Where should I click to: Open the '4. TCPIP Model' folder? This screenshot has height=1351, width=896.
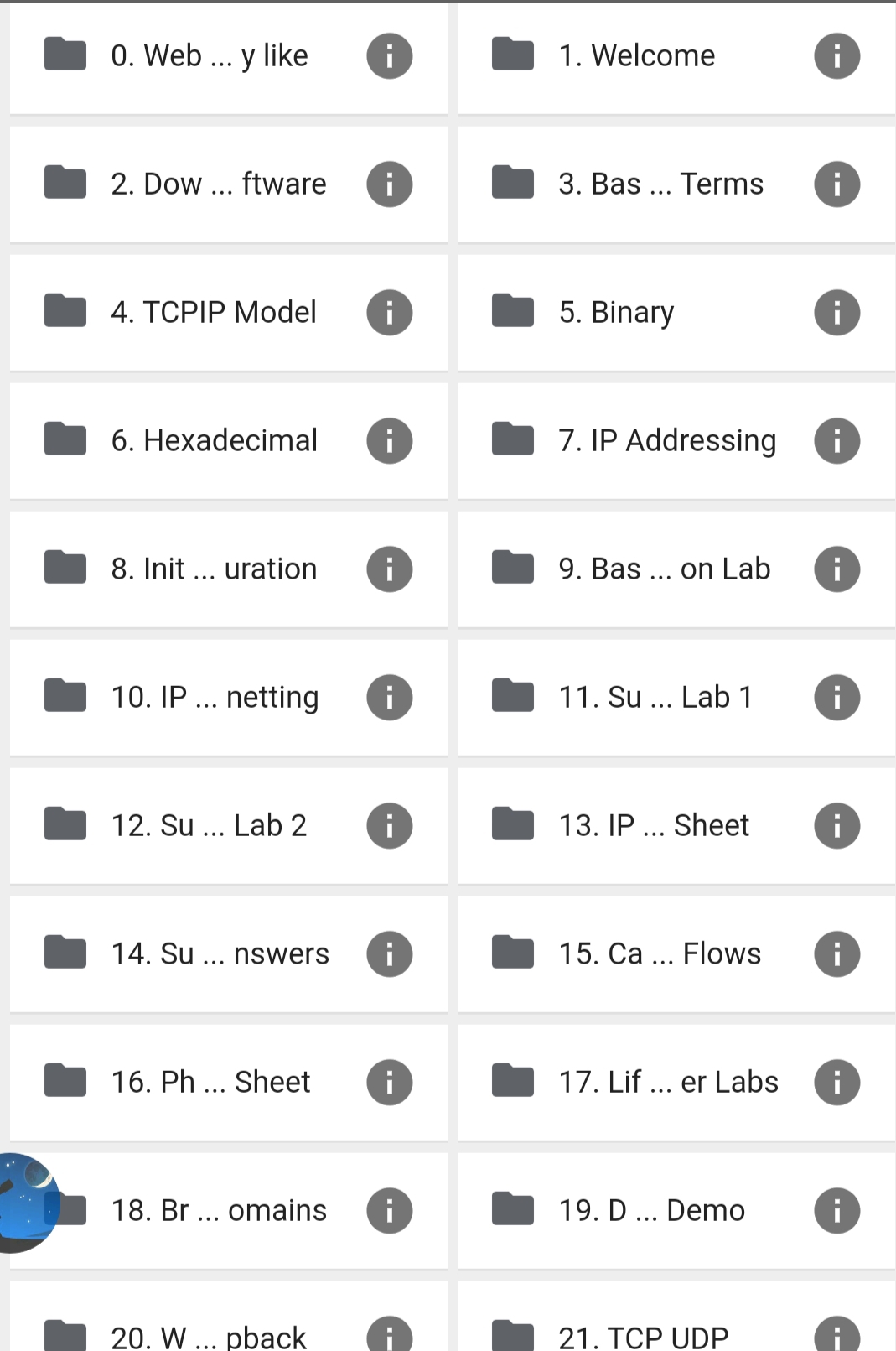(213, 313)
